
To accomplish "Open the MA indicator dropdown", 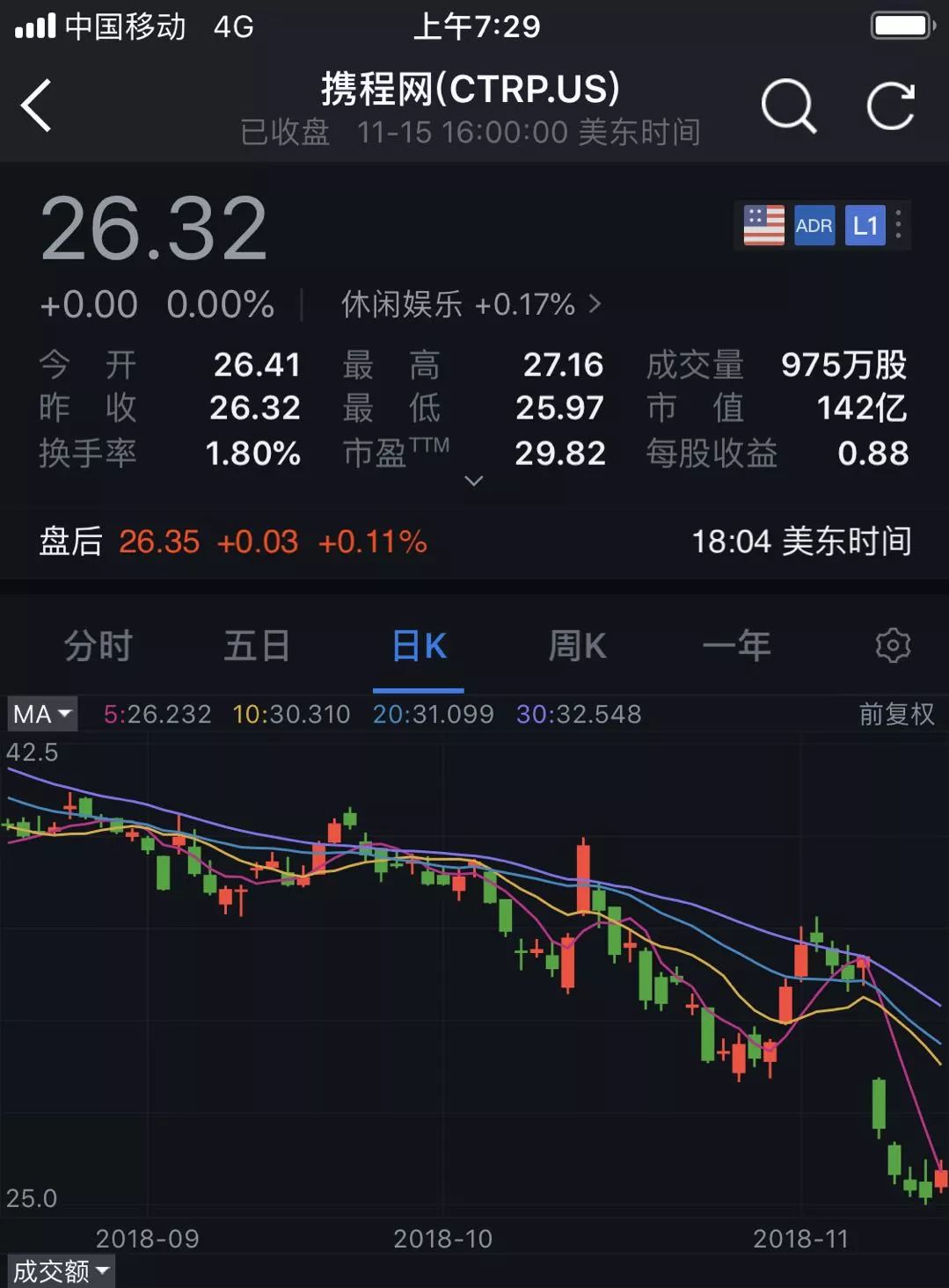I will tap(42, 714).
